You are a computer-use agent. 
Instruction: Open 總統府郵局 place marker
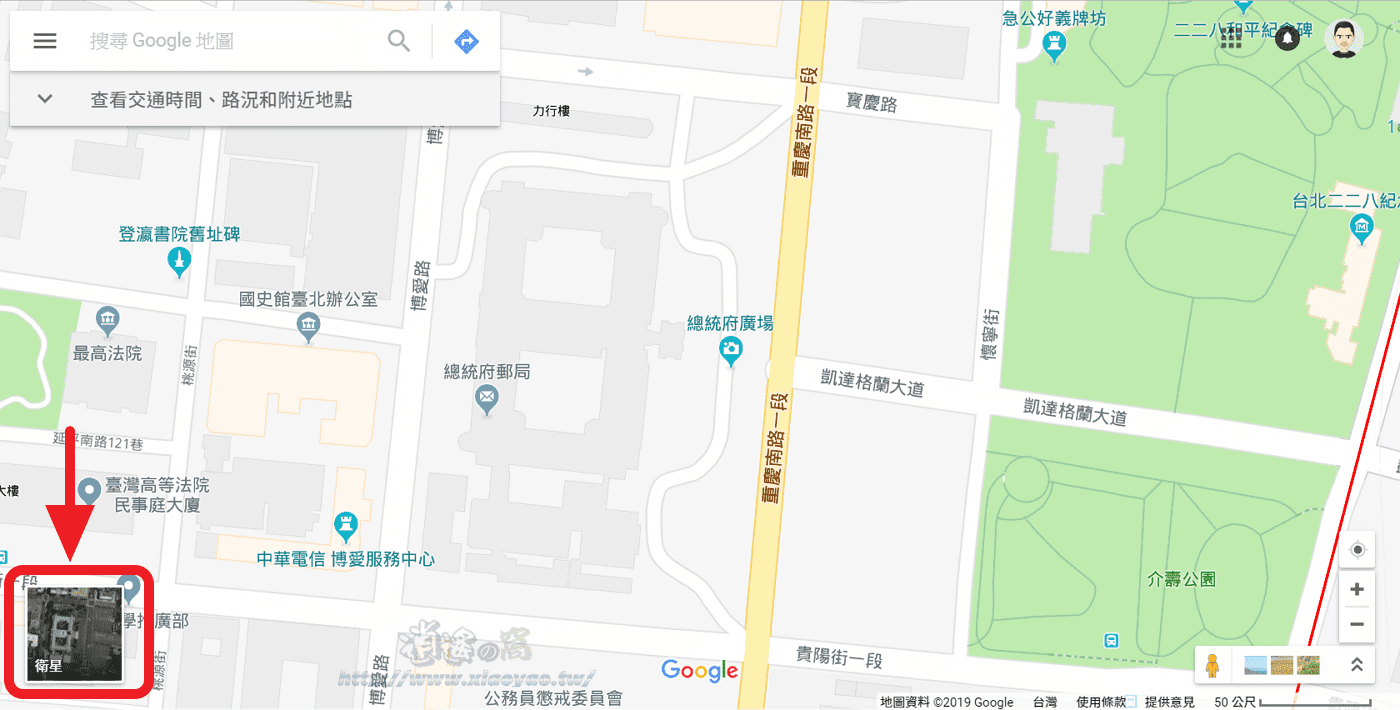tap(487, 400)
